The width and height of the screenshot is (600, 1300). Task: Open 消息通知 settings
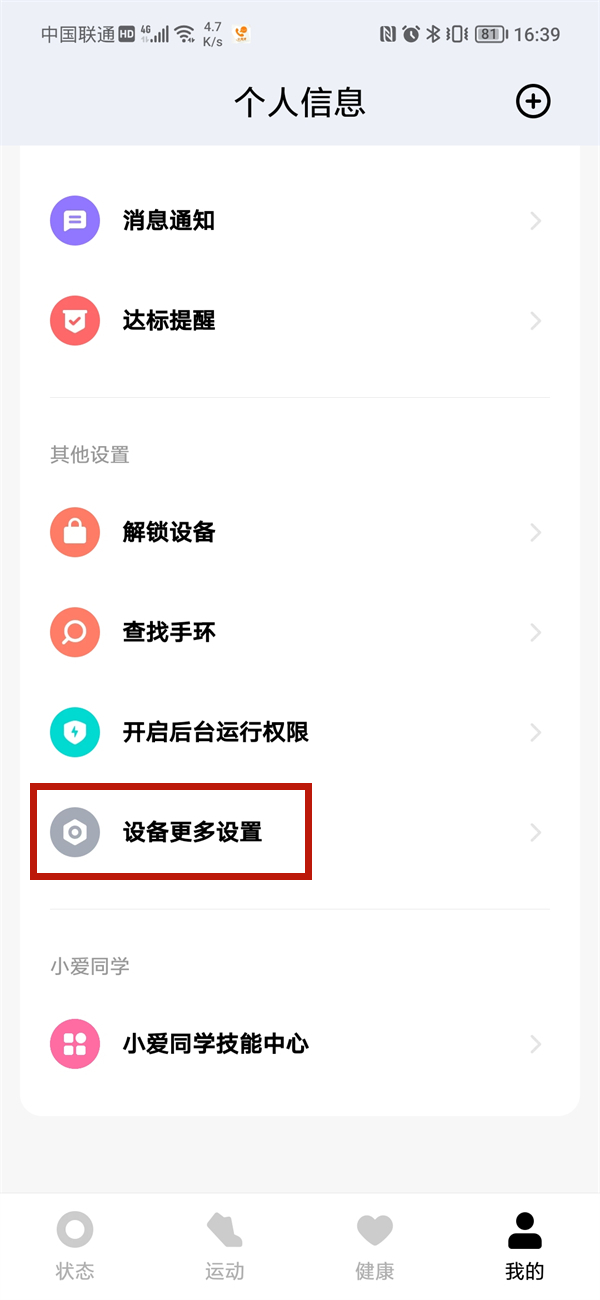pos(298,221)
